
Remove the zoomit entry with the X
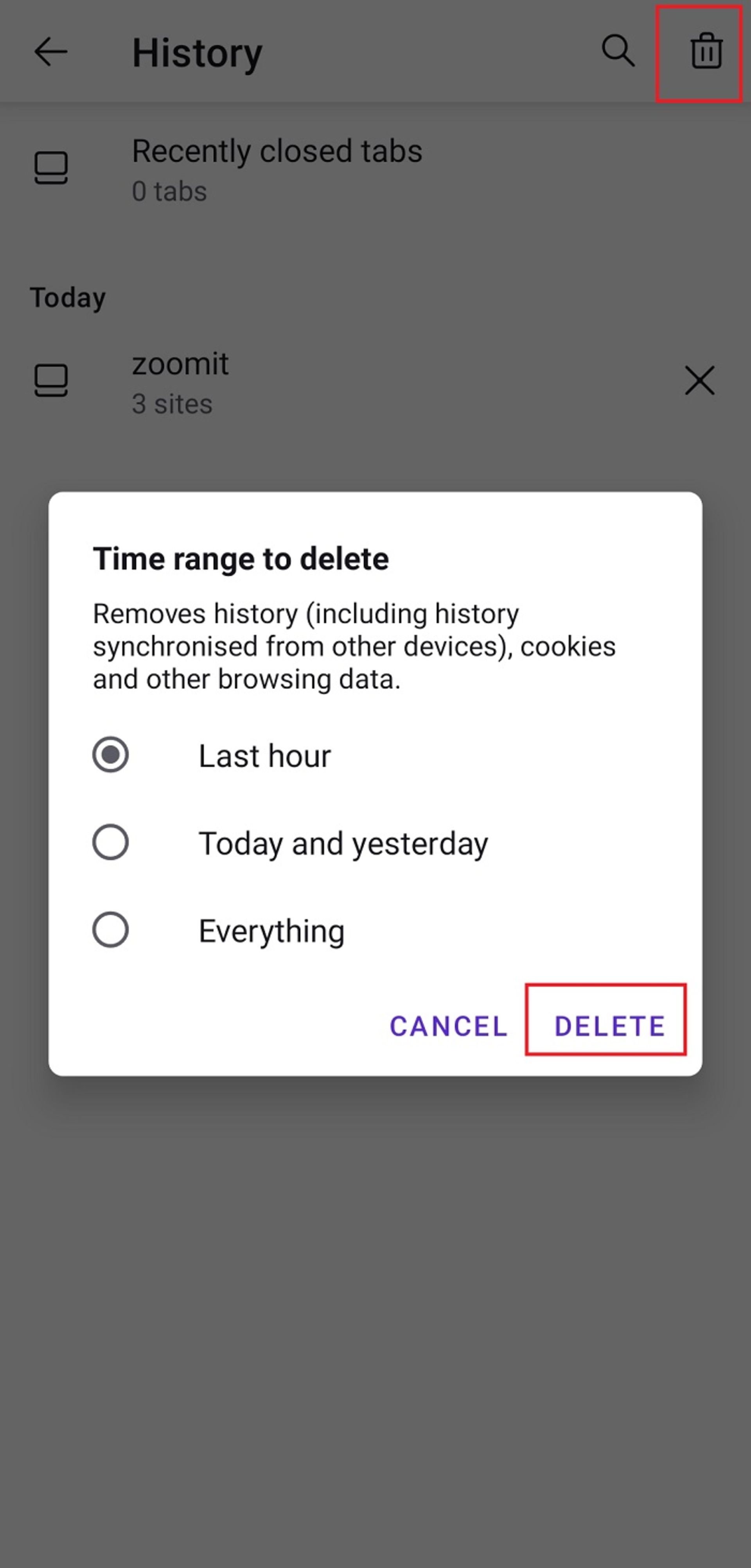click(699, 381)
